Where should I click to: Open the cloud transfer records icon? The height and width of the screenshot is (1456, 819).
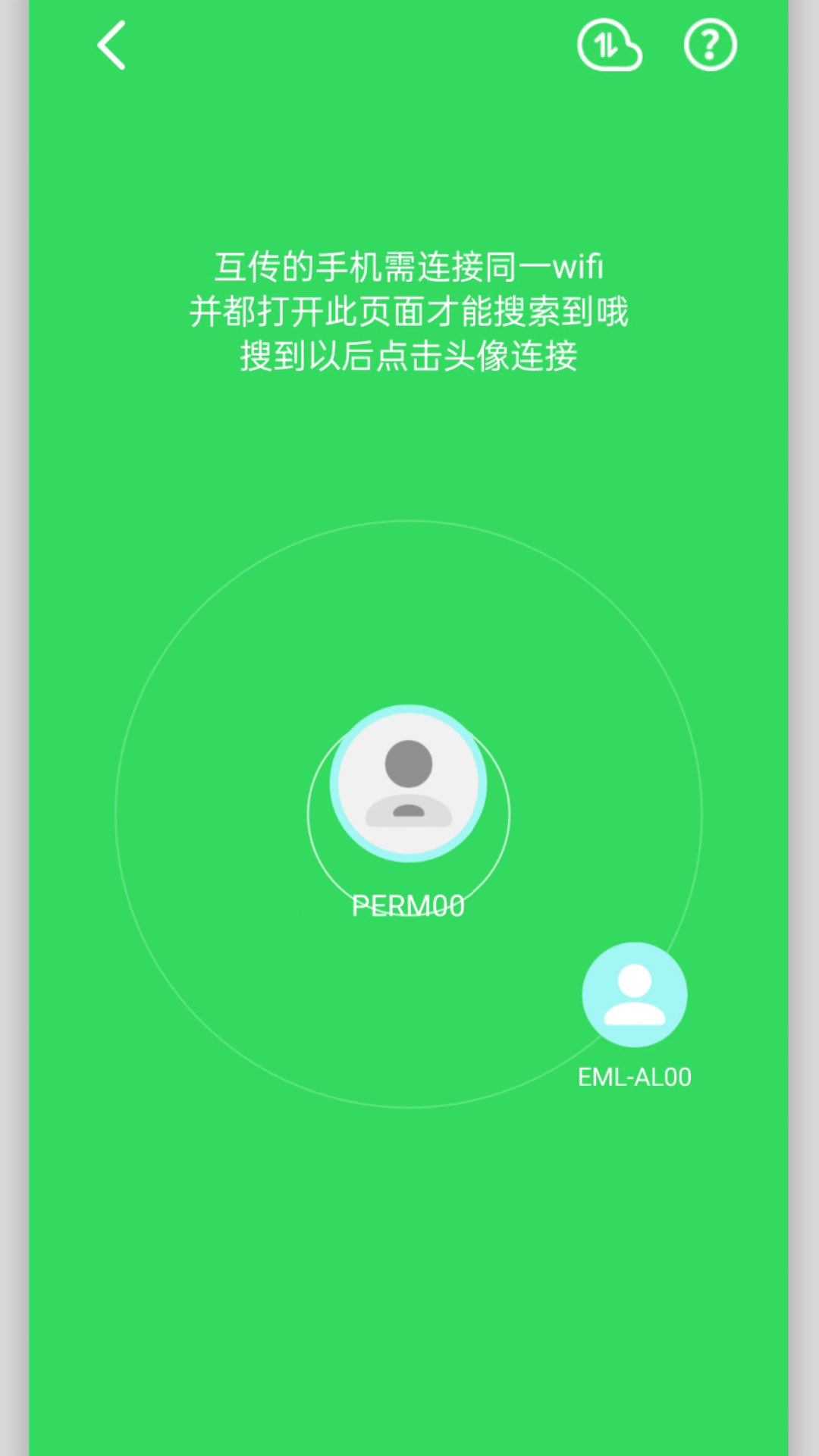point(609,45)
